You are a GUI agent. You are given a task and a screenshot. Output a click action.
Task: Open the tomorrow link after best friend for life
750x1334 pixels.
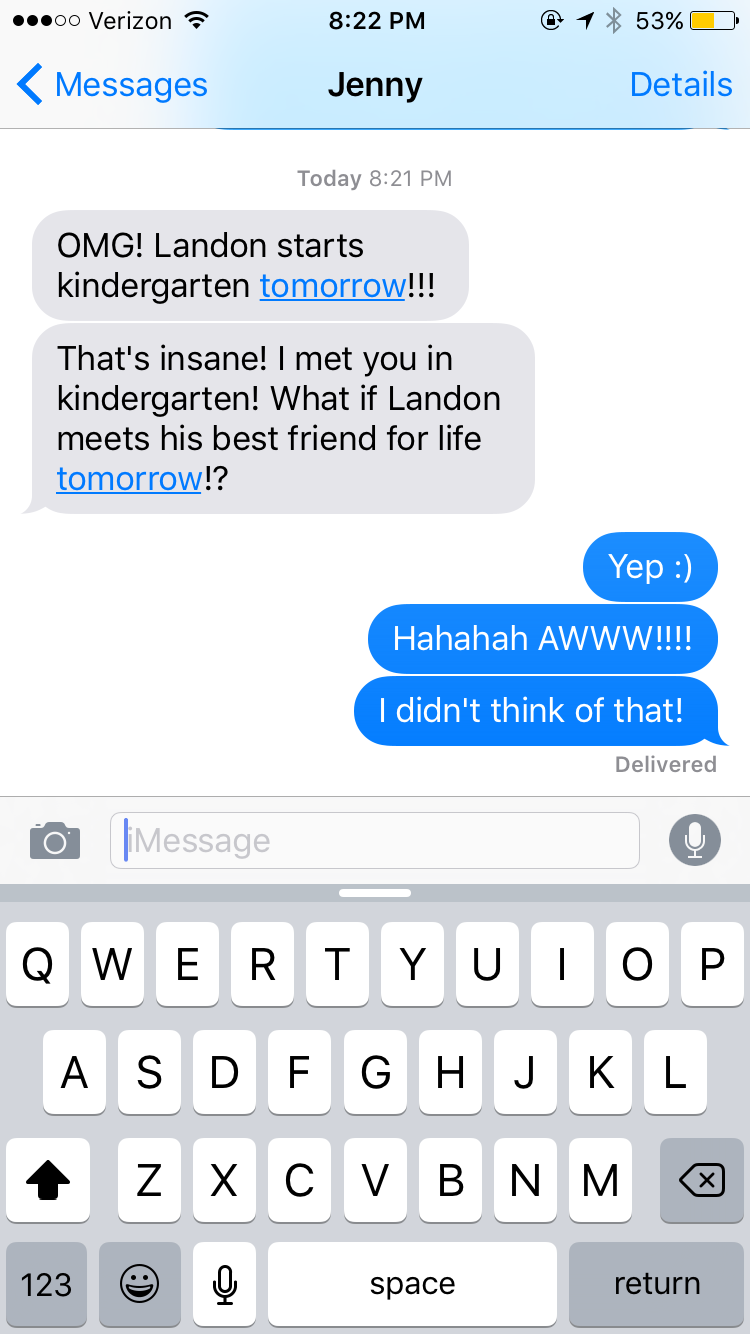pyautogui.click(x=129, y=478)
